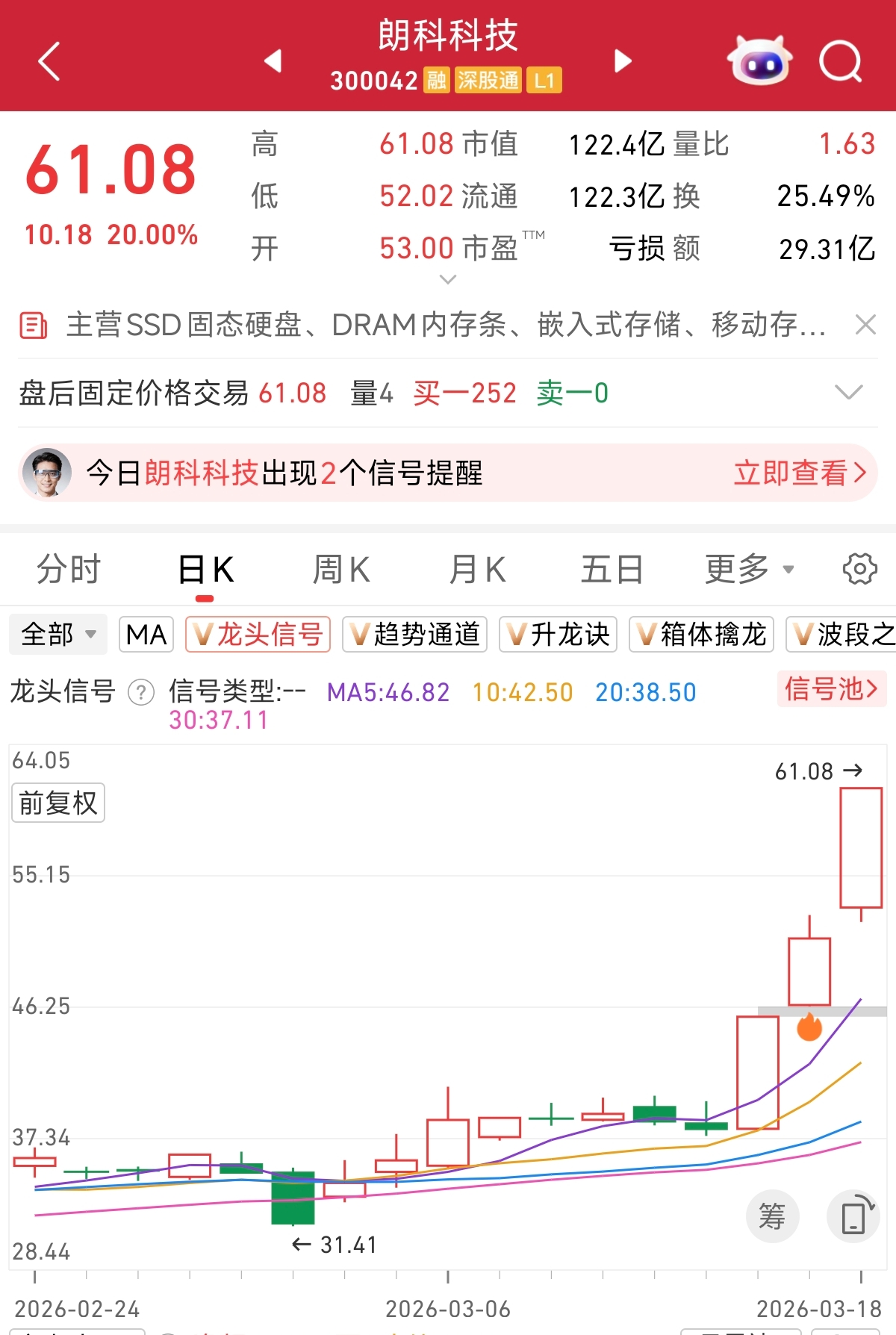Open the 全部 indicator filter dropdown
The image size is (896, 1335).
pos(58,635)
